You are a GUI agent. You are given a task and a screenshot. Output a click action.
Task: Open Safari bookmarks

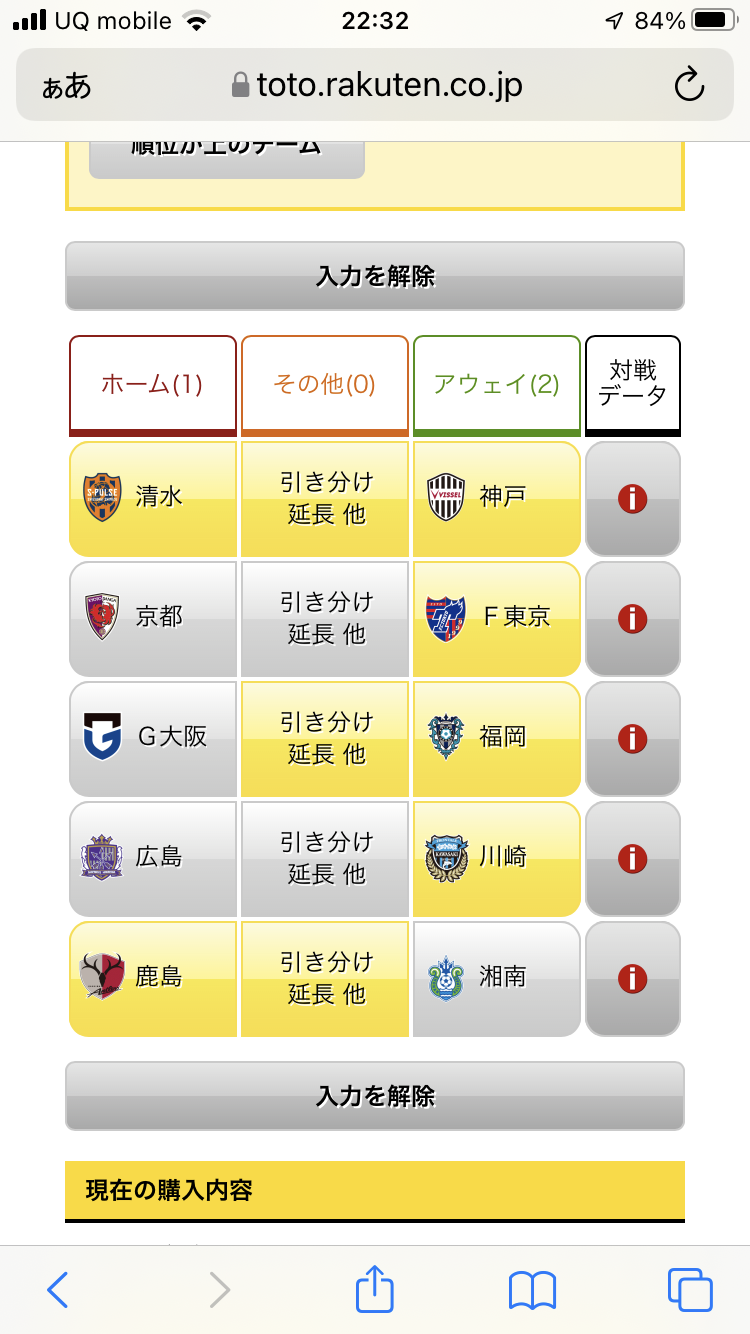(x=532, y=1291)
